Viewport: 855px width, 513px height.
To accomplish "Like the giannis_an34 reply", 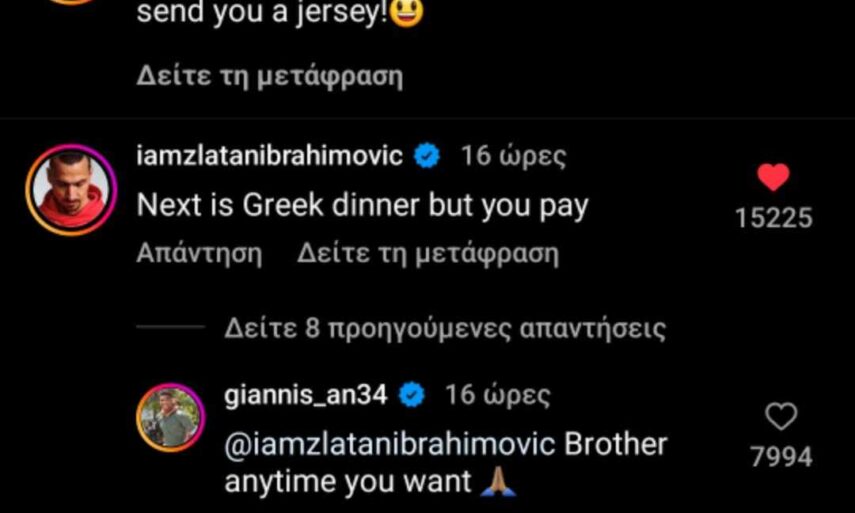I will coord(780,417).
